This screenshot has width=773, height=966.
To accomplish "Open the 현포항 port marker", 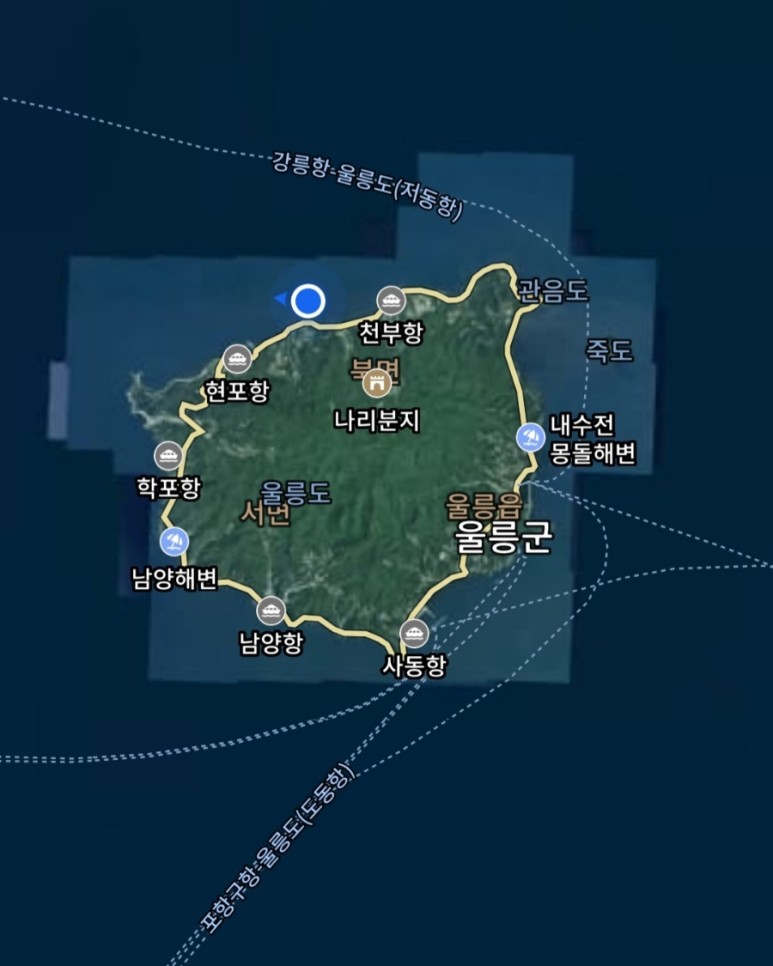I will tap(237, 358).
